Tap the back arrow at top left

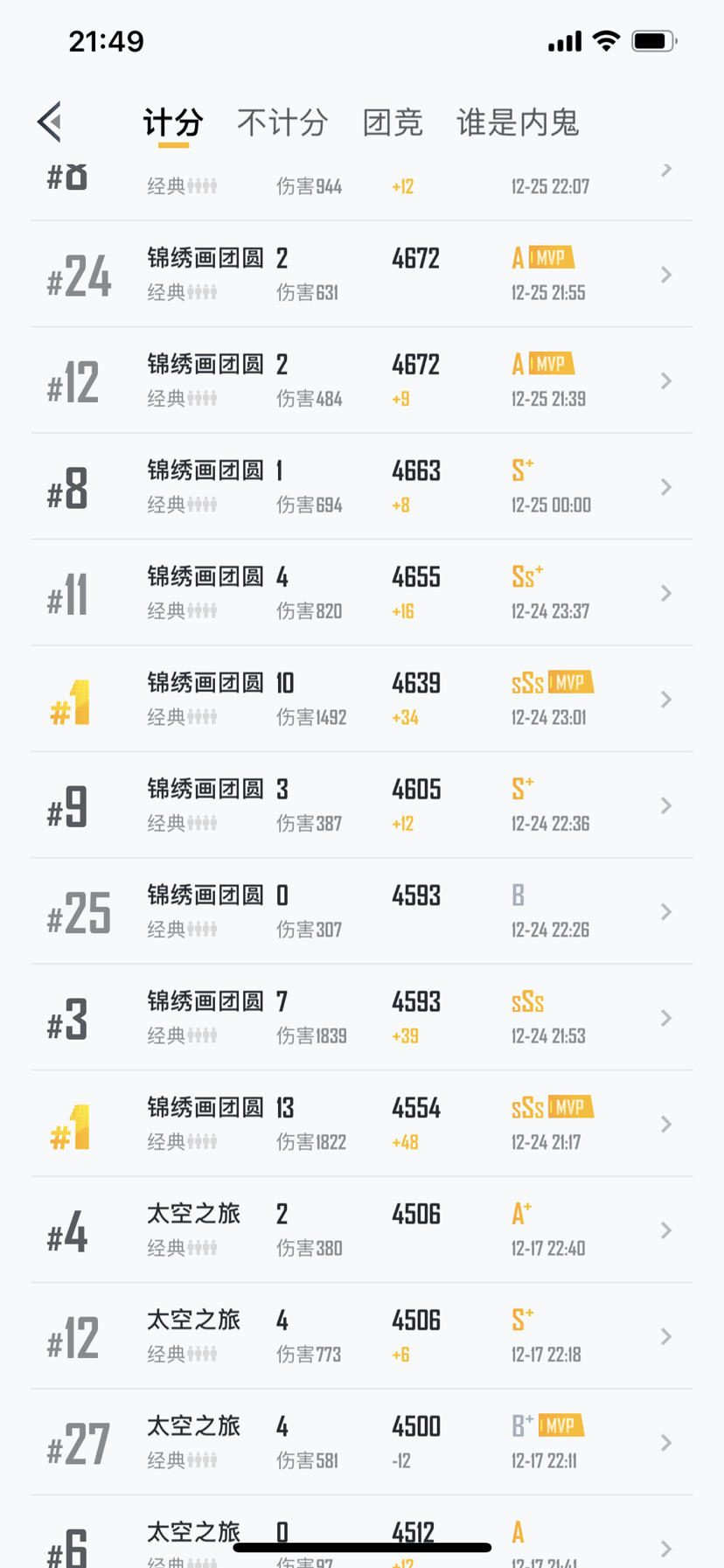point(50,122)
